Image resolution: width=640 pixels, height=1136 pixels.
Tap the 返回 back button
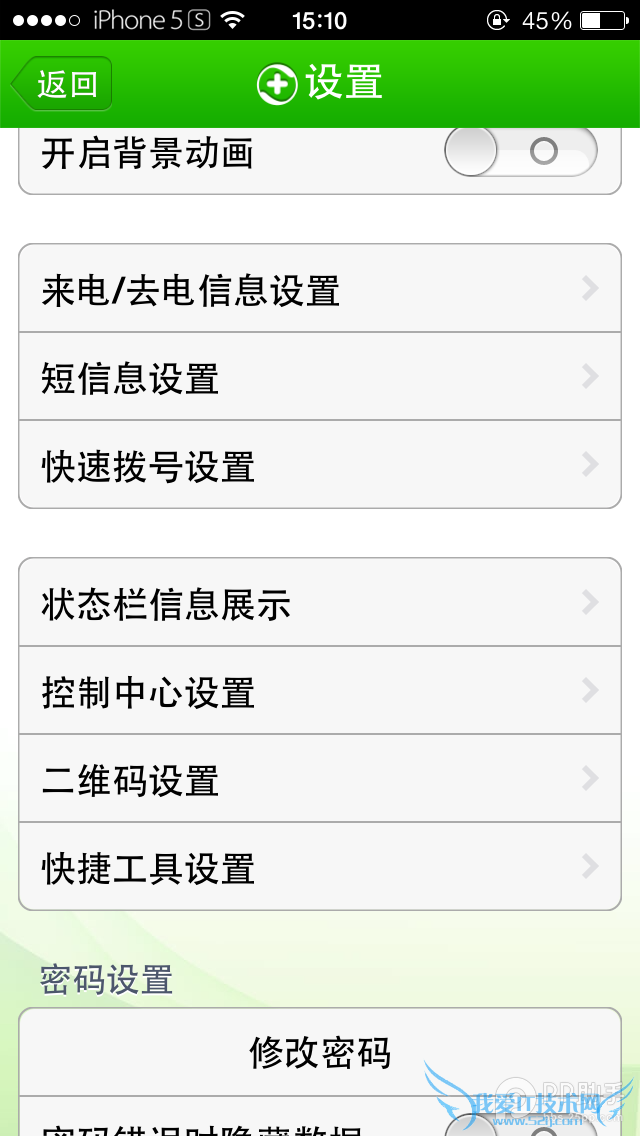coord(62,84)
